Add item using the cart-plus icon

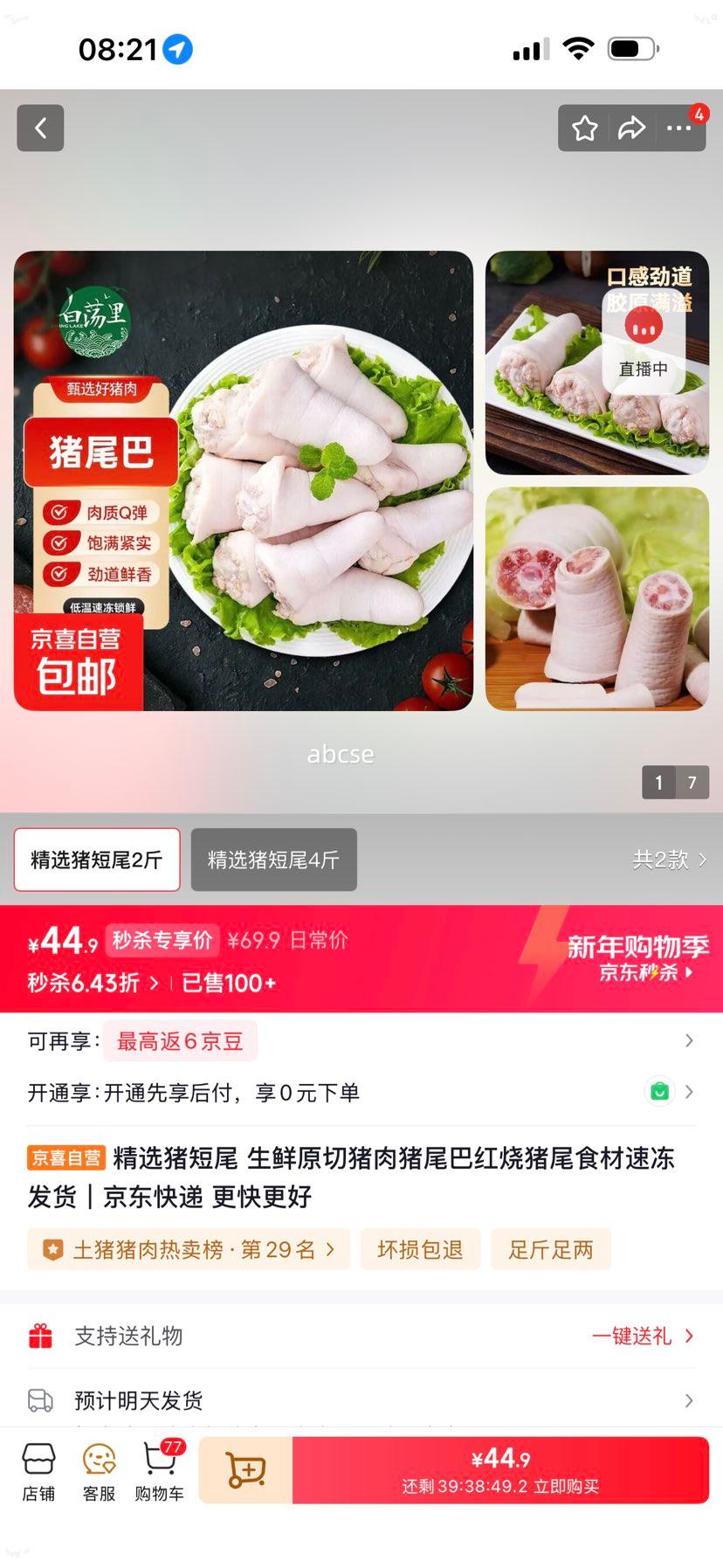pyautogui.click(x=247, y=1470)
